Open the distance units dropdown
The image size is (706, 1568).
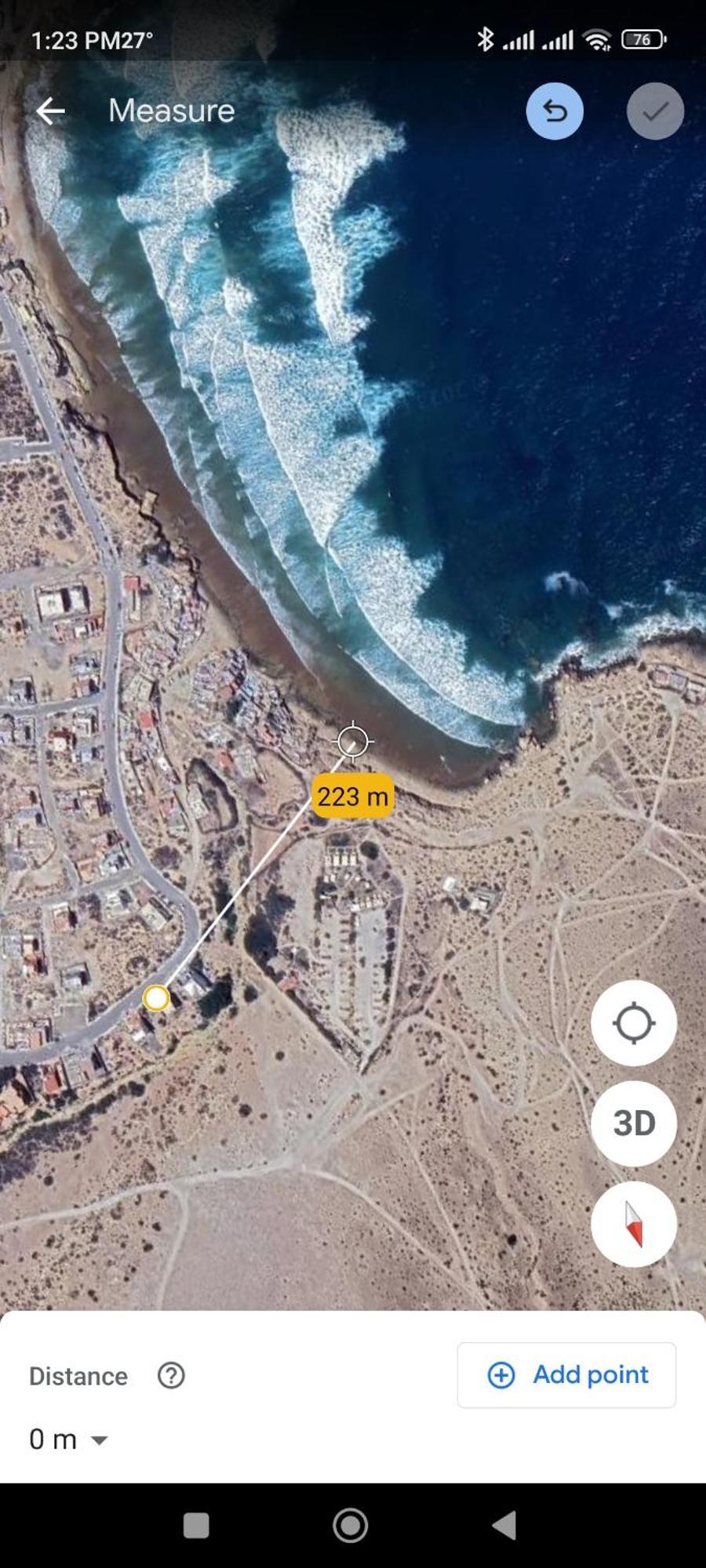click(x=99, y=1439)
